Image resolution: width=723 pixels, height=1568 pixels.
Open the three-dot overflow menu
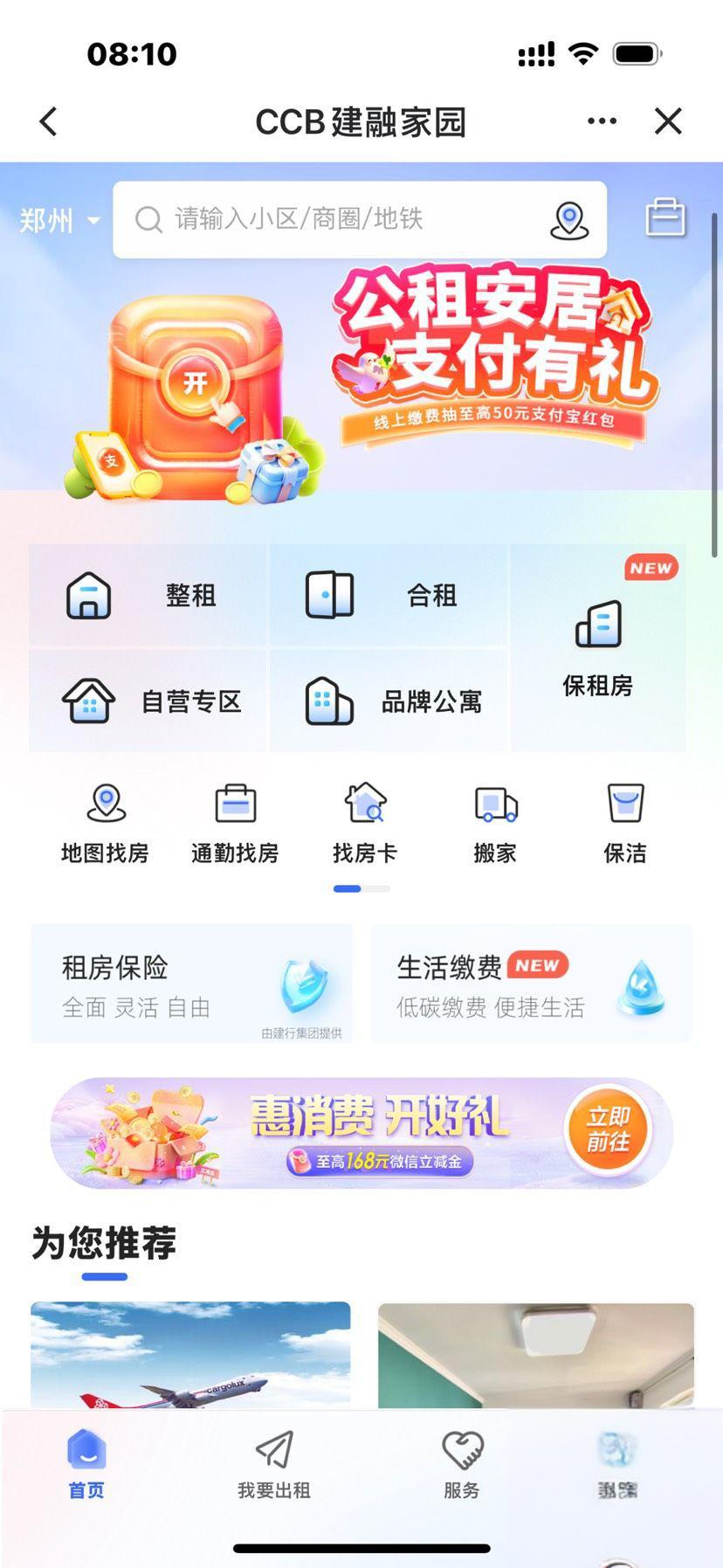602,121
